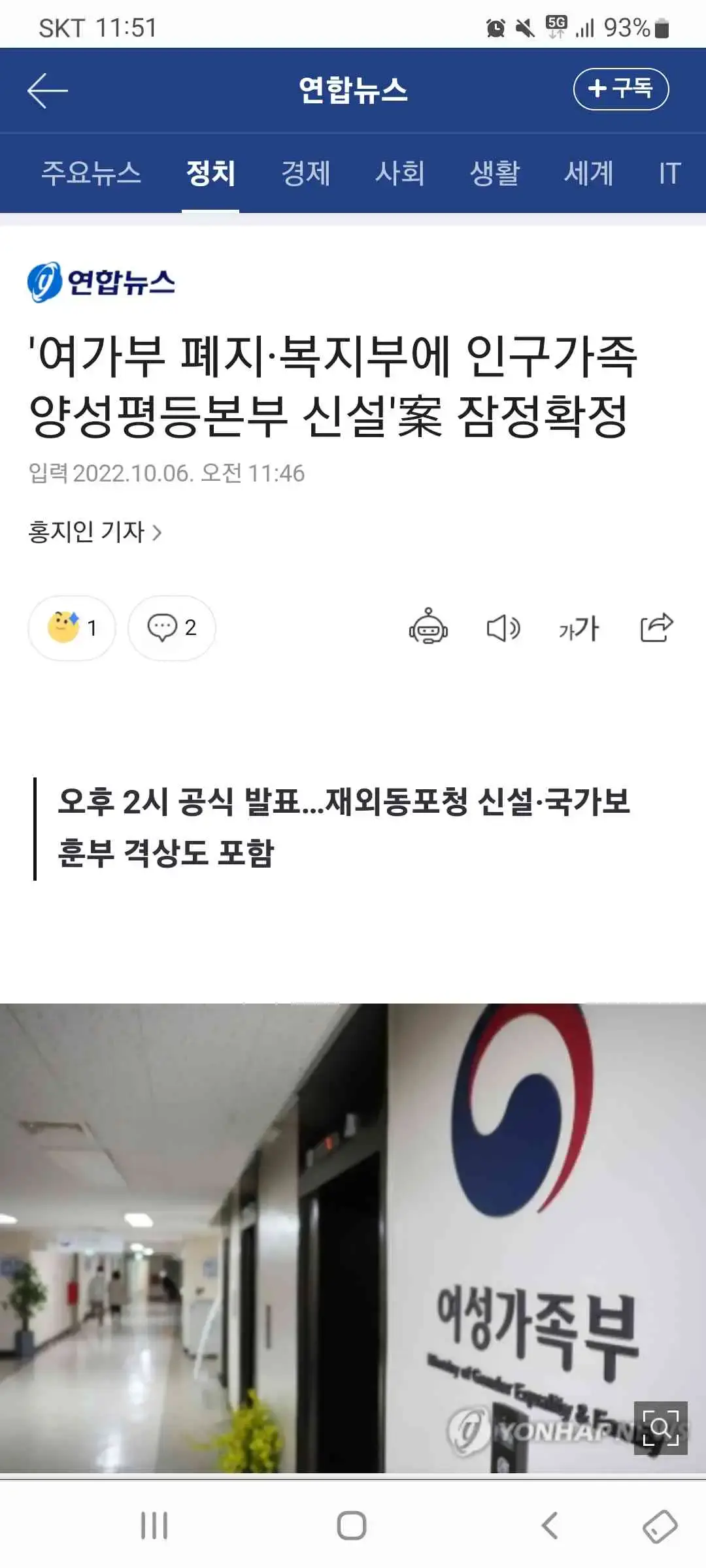The image size is (706, 1568).
Task: Listen to the article with speaker icon
Action: click(503, 628)
